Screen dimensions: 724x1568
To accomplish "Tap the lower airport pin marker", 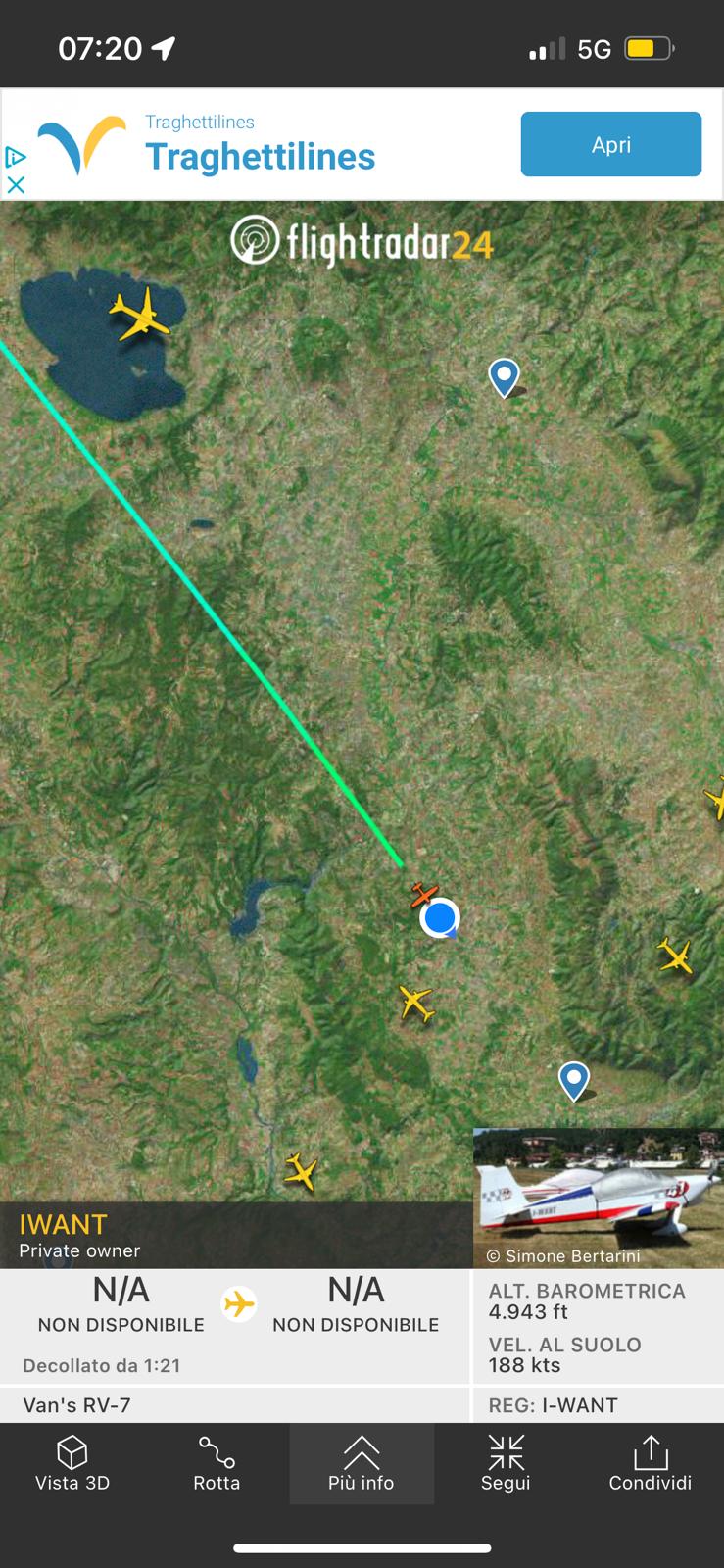I will (x=574, y=1080).
